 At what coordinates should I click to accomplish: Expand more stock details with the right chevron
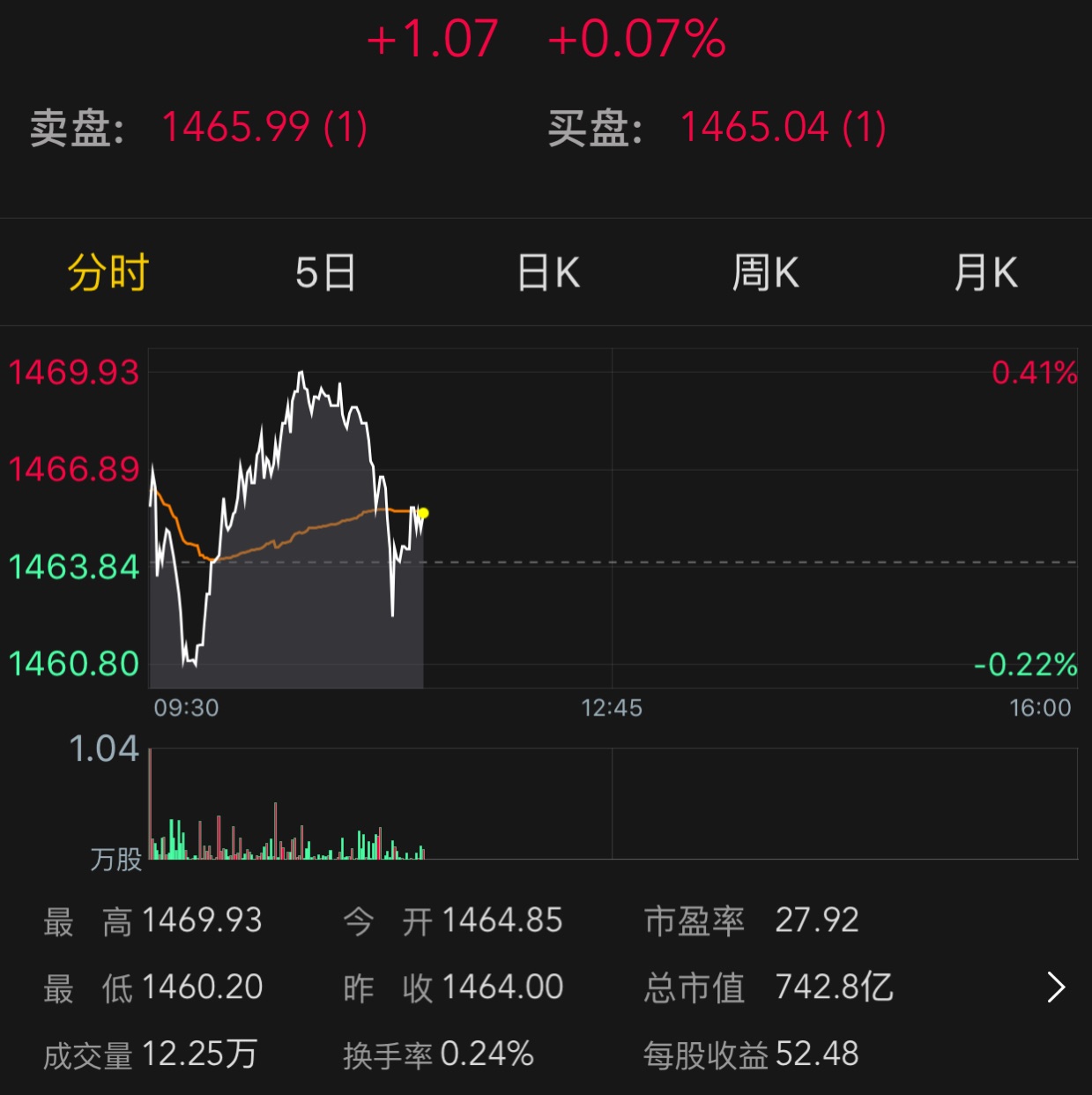(x=1056, y=987)
